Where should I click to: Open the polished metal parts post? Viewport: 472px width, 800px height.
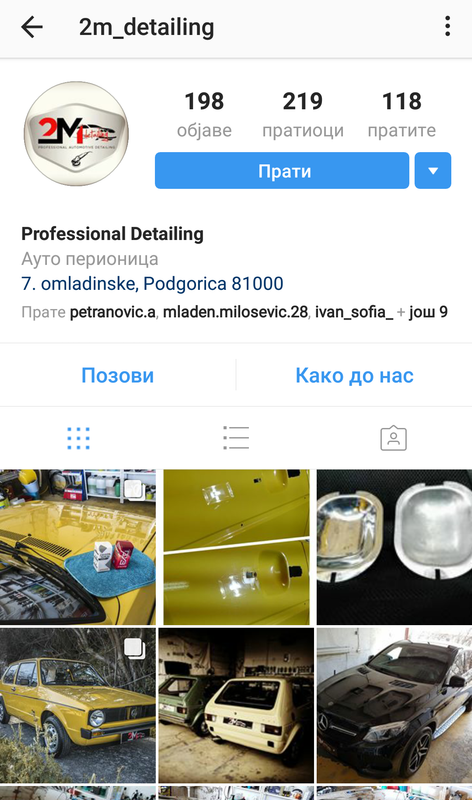point(394,547)
